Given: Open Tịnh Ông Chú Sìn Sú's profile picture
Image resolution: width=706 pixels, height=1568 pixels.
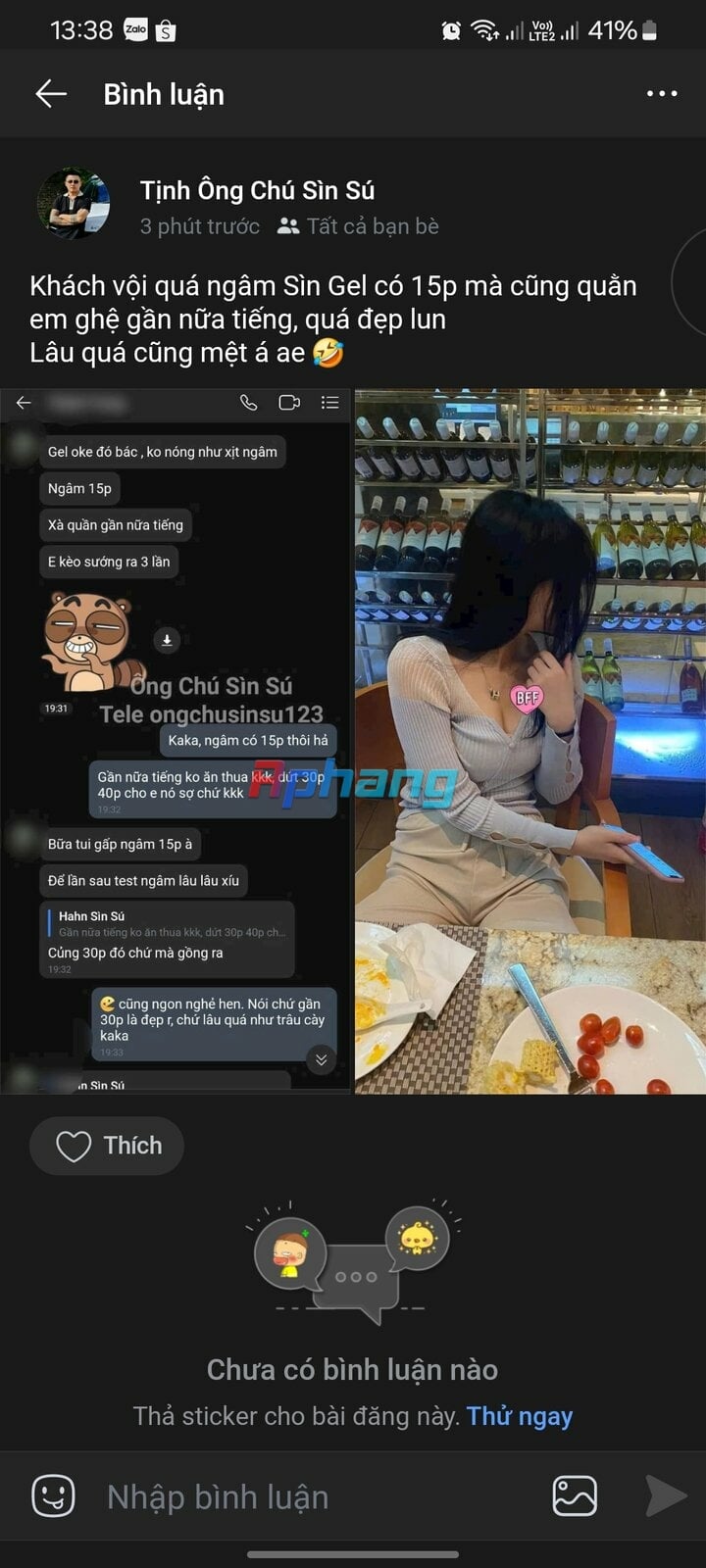Looking at the screenshot, I should 74,204.
